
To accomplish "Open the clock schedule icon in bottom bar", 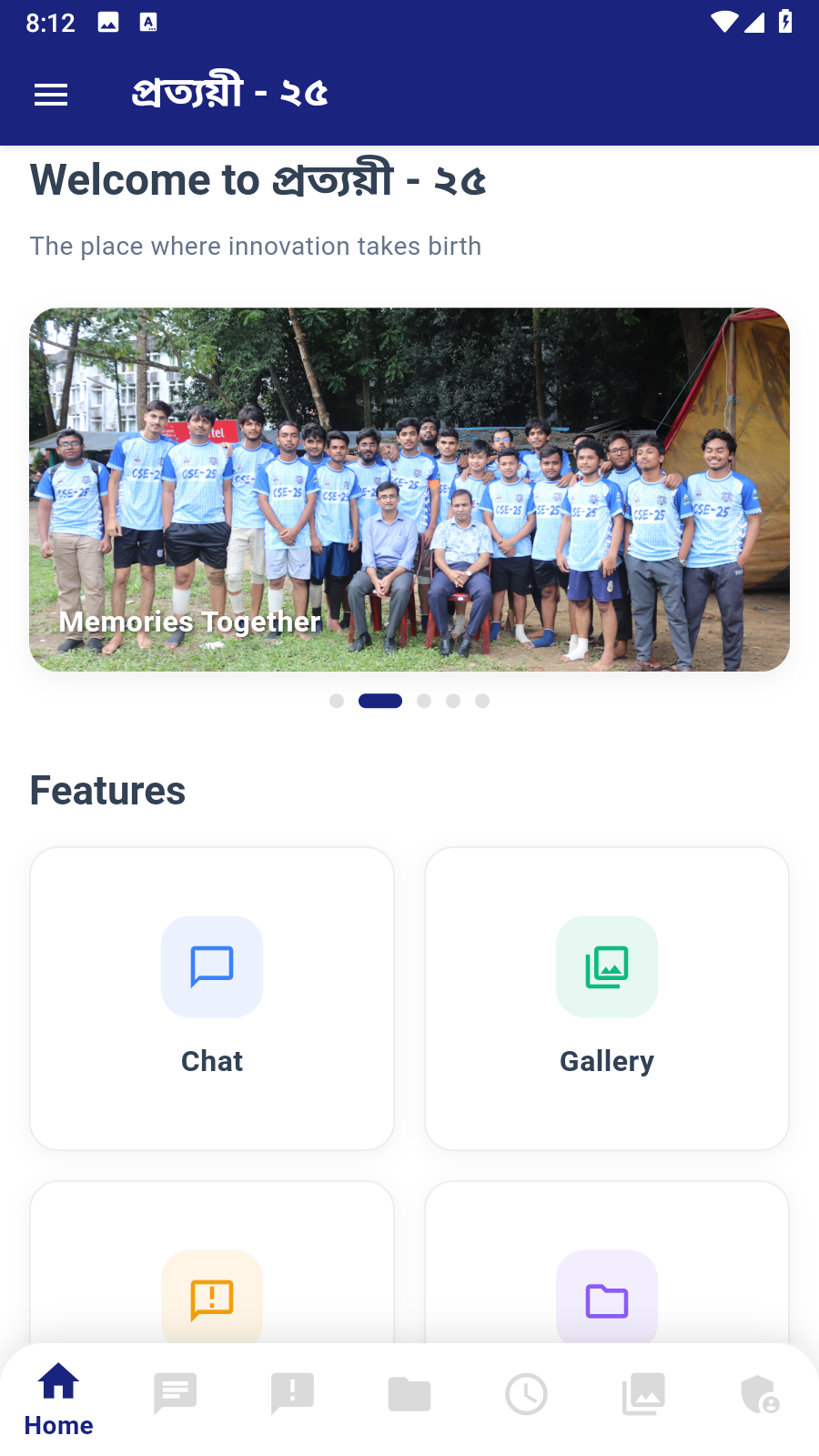I will tap(526, 1392).
